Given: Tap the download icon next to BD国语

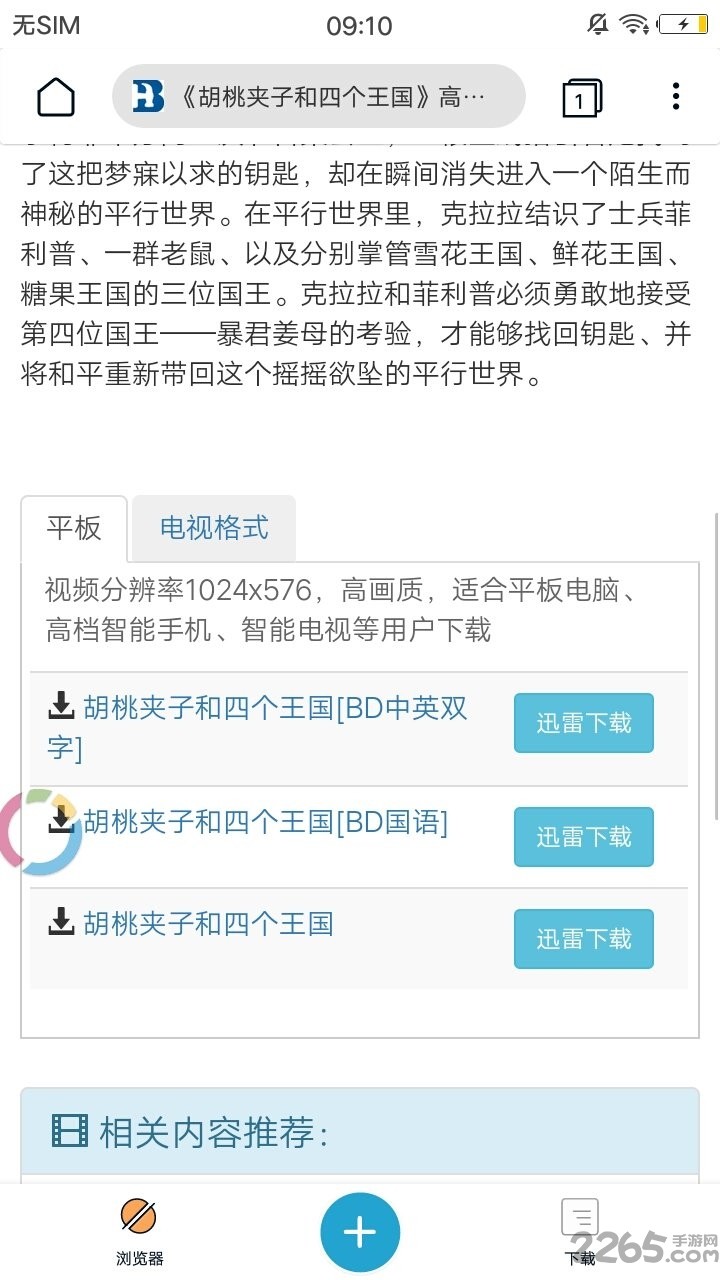Looking at the screenshot, I should tap(62, 822).
